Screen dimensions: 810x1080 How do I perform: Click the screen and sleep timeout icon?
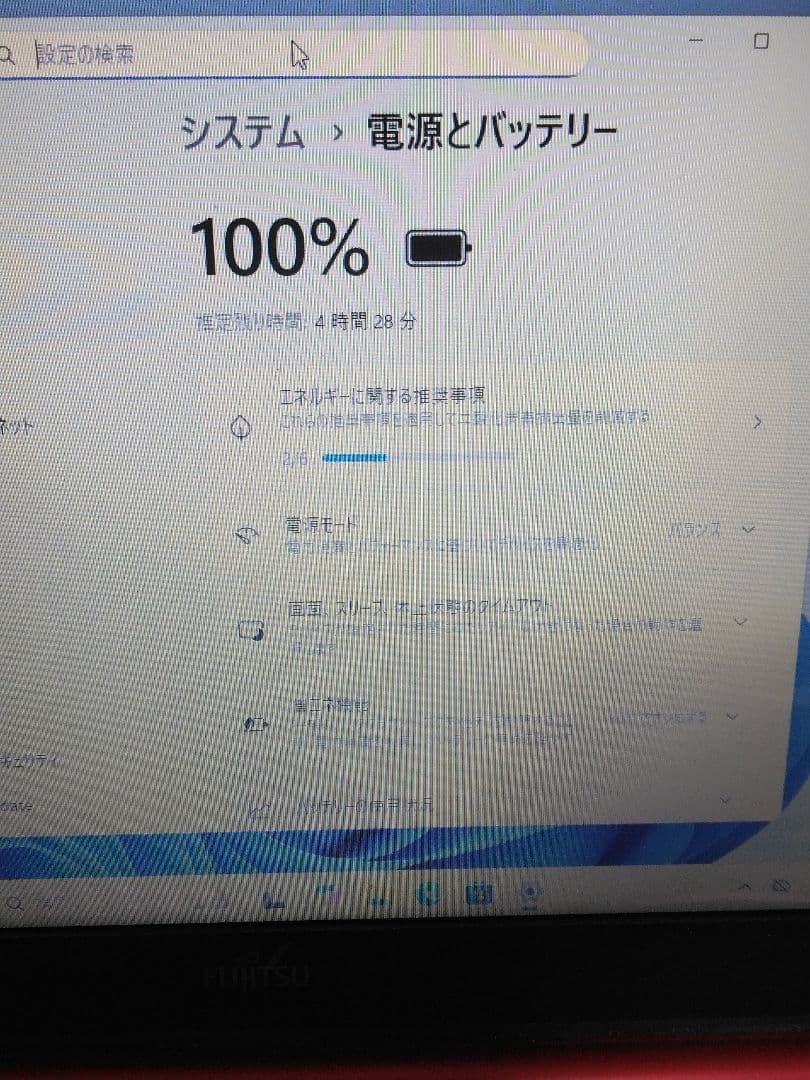point(252,629)
